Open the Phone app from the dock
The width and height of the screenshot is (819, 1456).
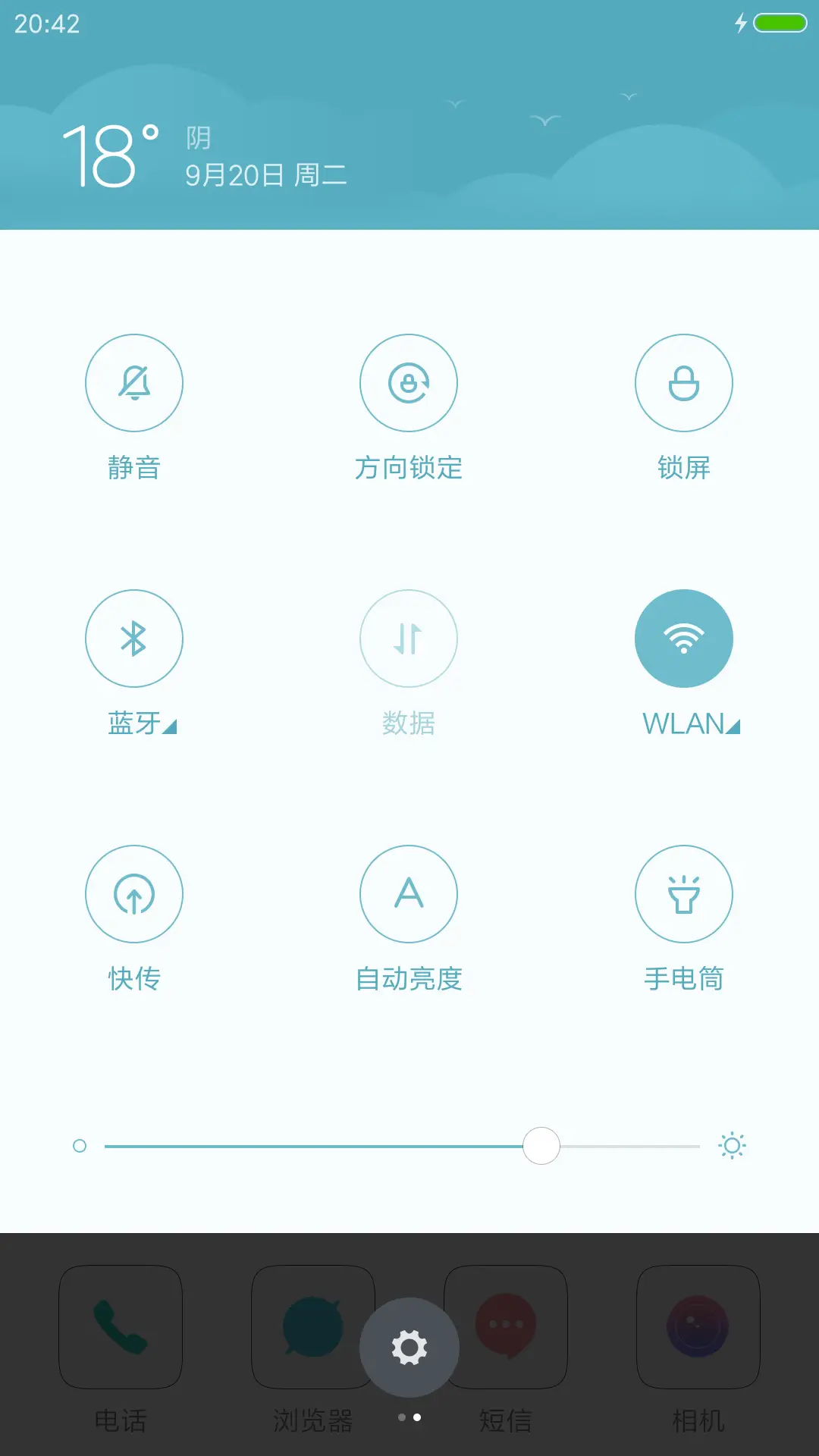(x=122, y=1327)
